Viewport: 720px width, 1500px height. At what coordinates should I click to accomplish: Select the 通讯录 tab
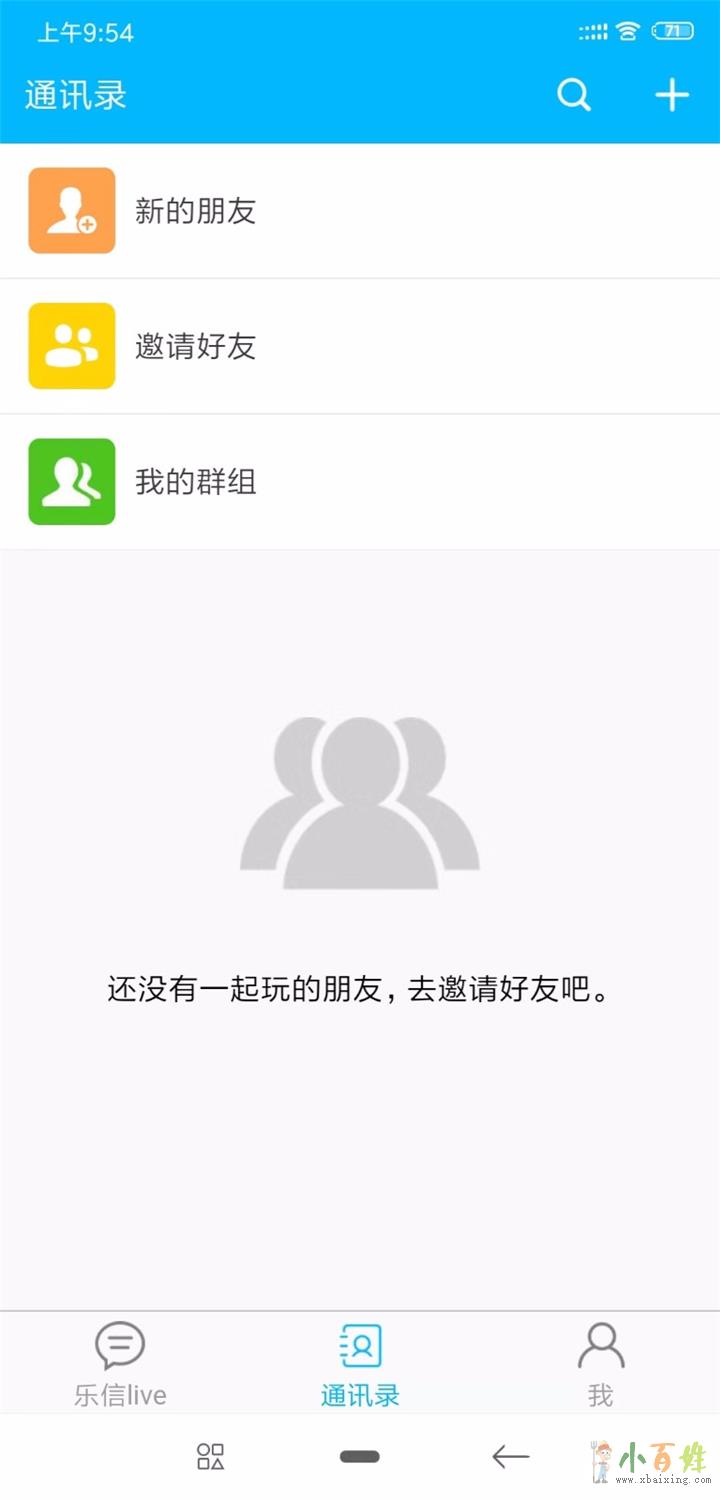[360, 1364]
